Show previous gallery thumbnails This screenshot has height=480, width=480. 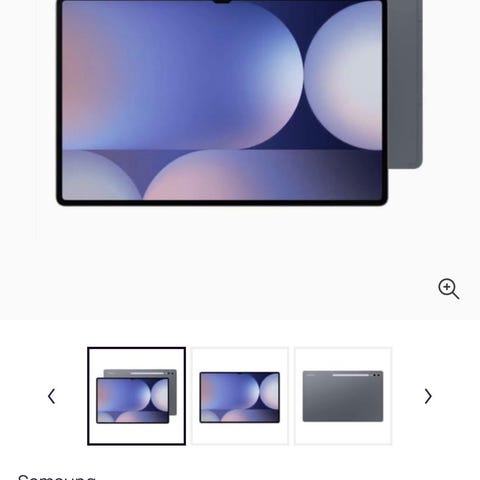coord(51,396)
